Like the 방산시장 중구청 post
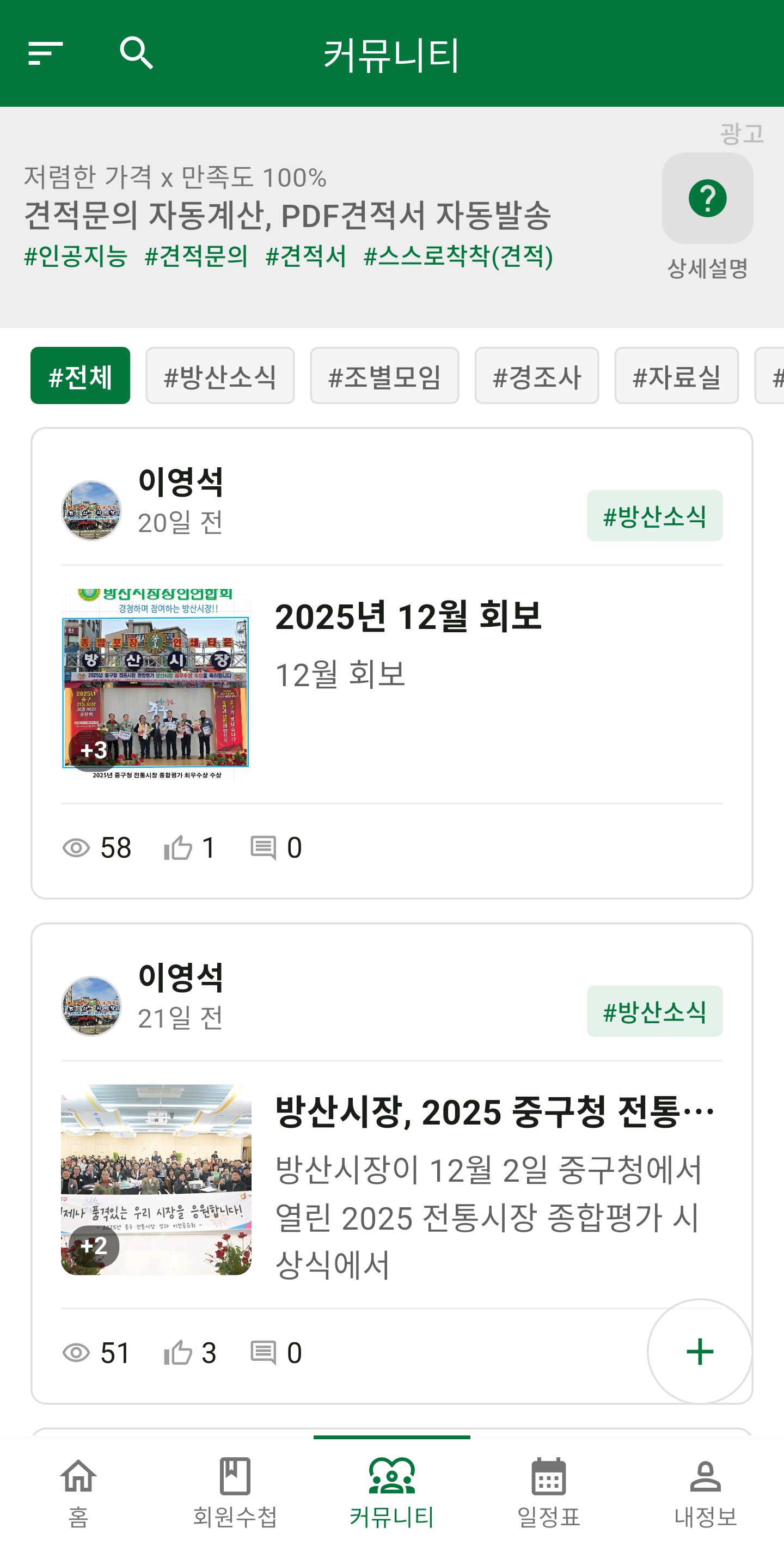784x1546 pixels. [179, 1353]
